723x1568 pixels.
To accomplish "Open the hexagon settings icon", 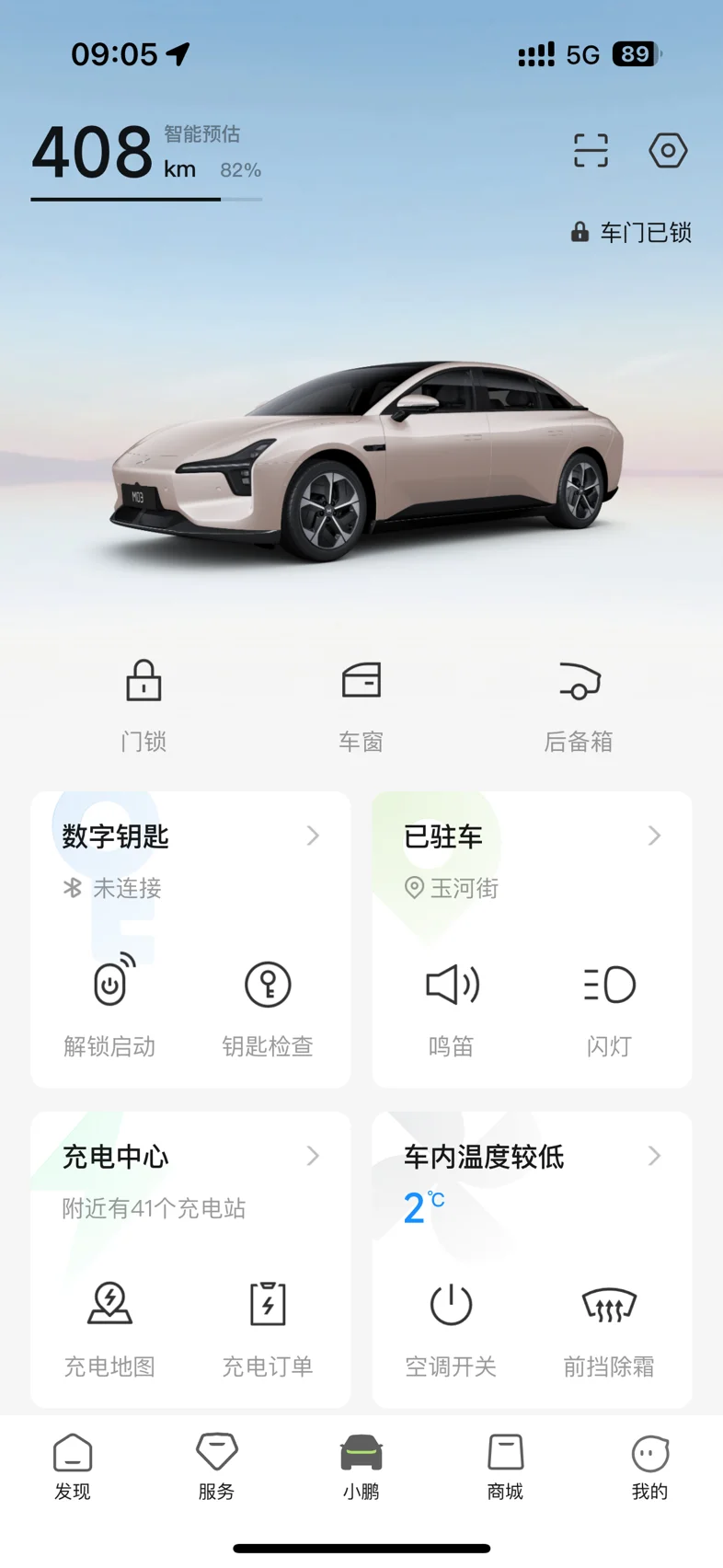I will pyautogui.click(x=668, y=150).
